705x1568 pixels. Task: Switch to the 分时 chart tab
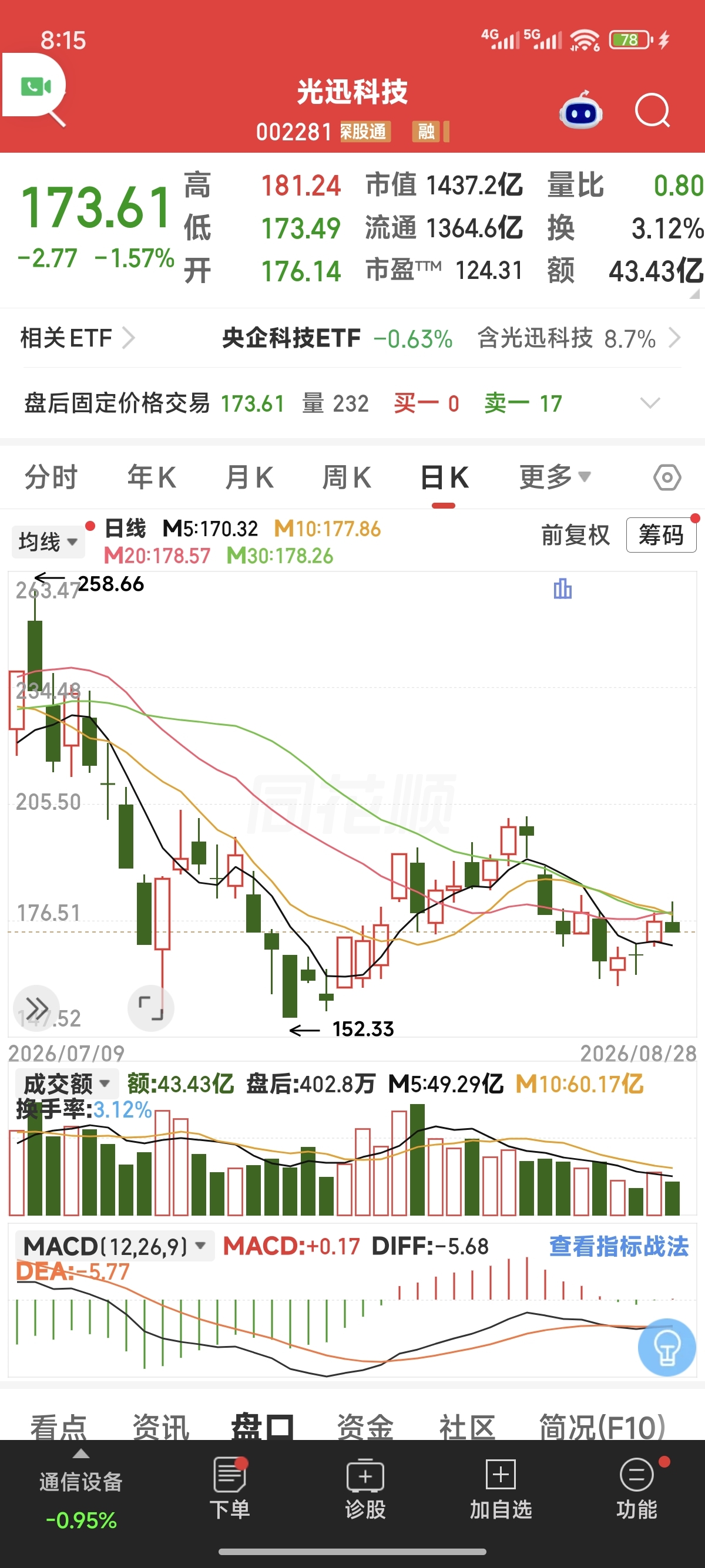51,477
